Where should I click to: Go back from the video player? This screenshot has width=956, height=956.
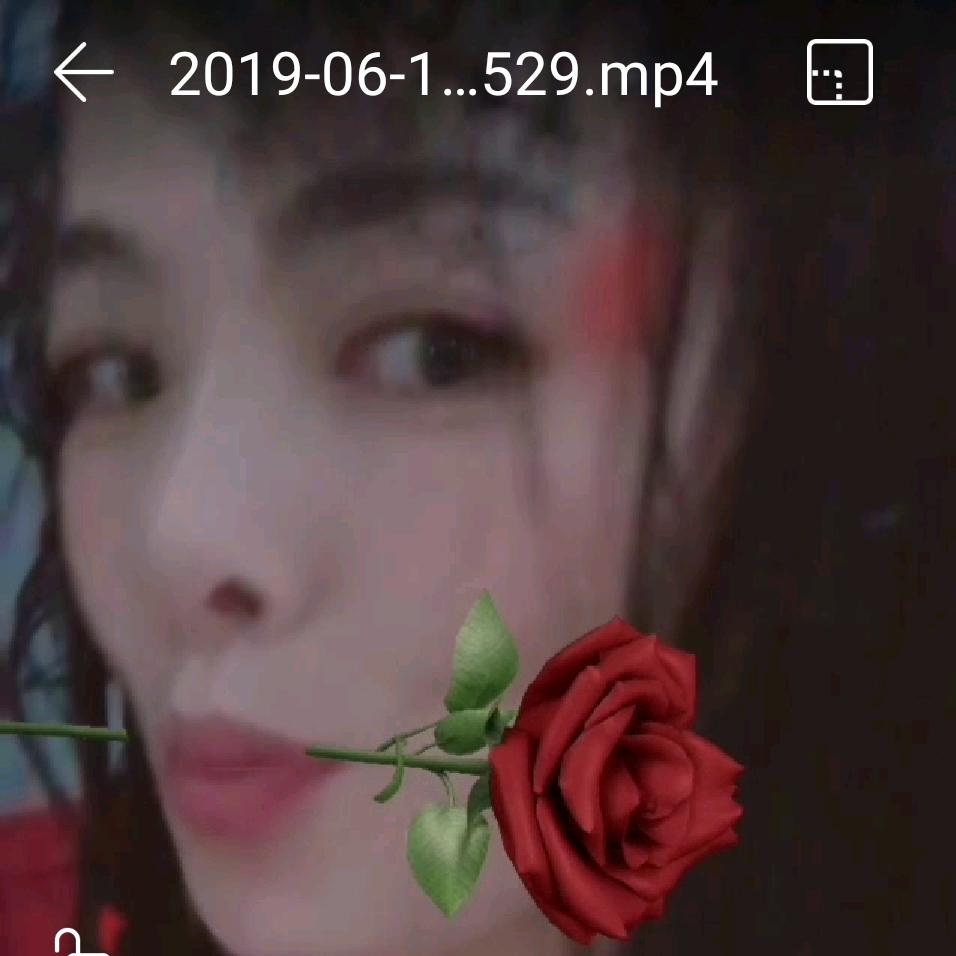83,73
